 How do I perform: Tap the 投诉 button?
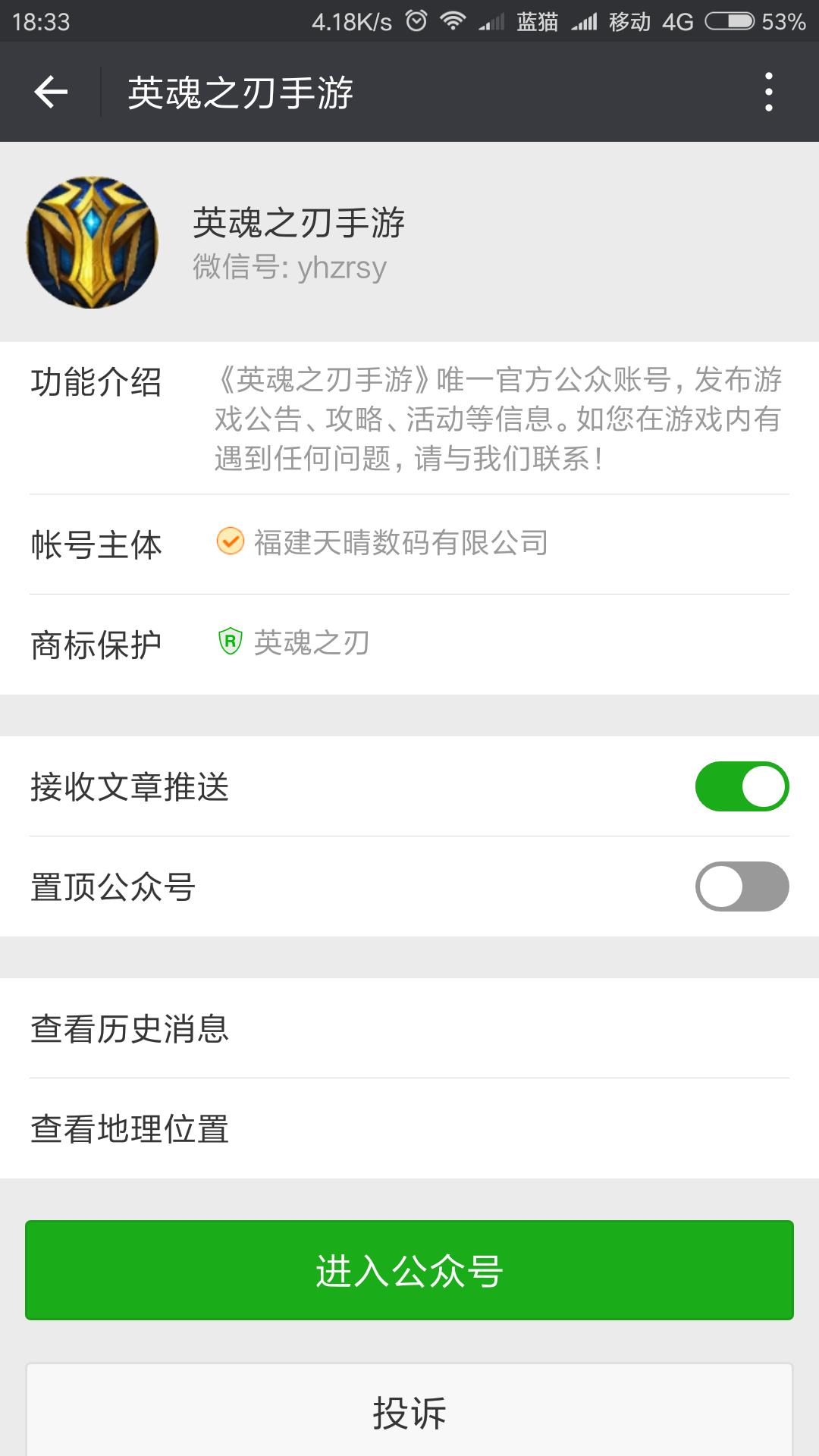click(409, 1410)
